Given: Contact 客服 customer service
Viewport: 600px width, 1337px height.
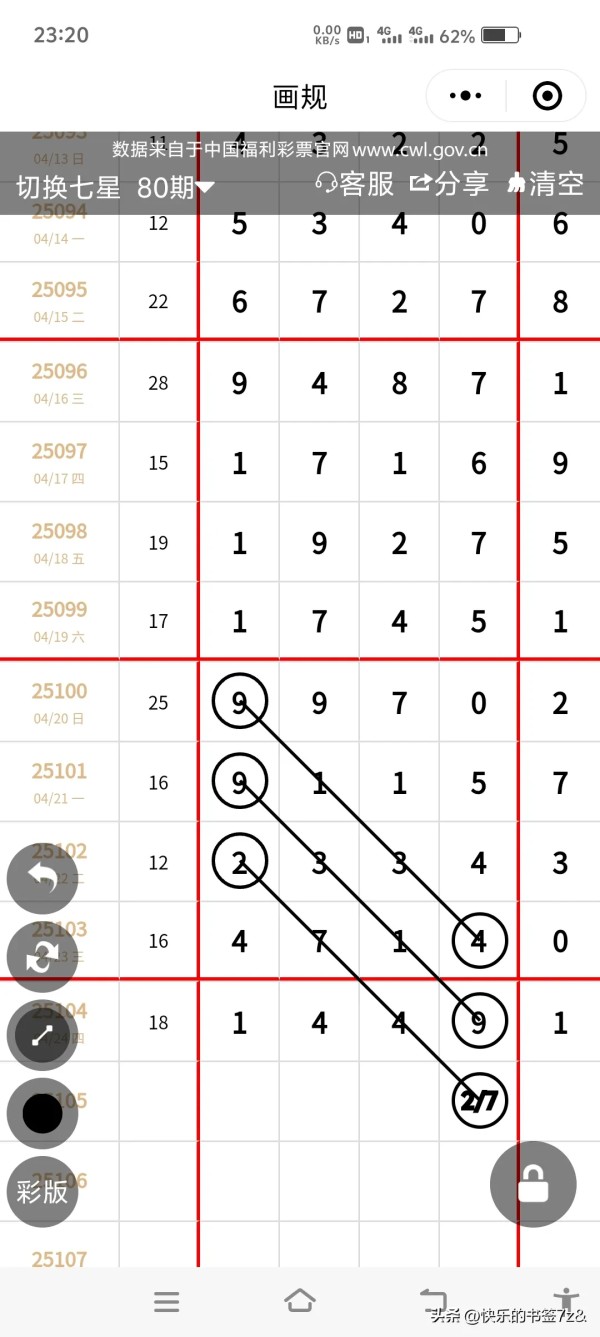Looking at the screenshot, I should pos(355,183).
